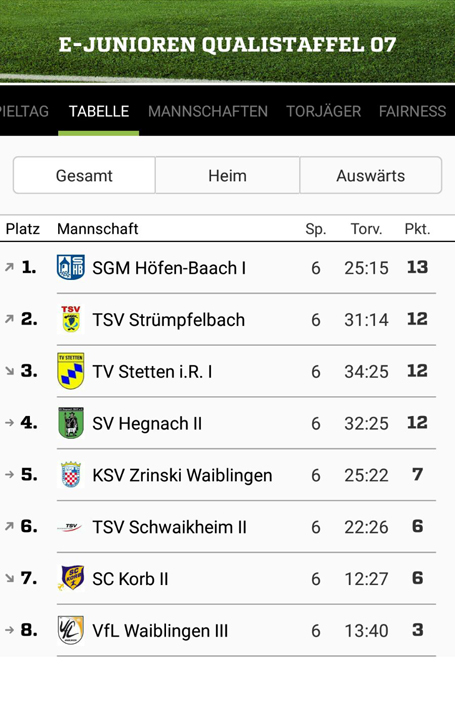The width and height of the screenshot is (455, 711).
Task: Switch to the Spieltag tab
Action: [x=24, y=112]
